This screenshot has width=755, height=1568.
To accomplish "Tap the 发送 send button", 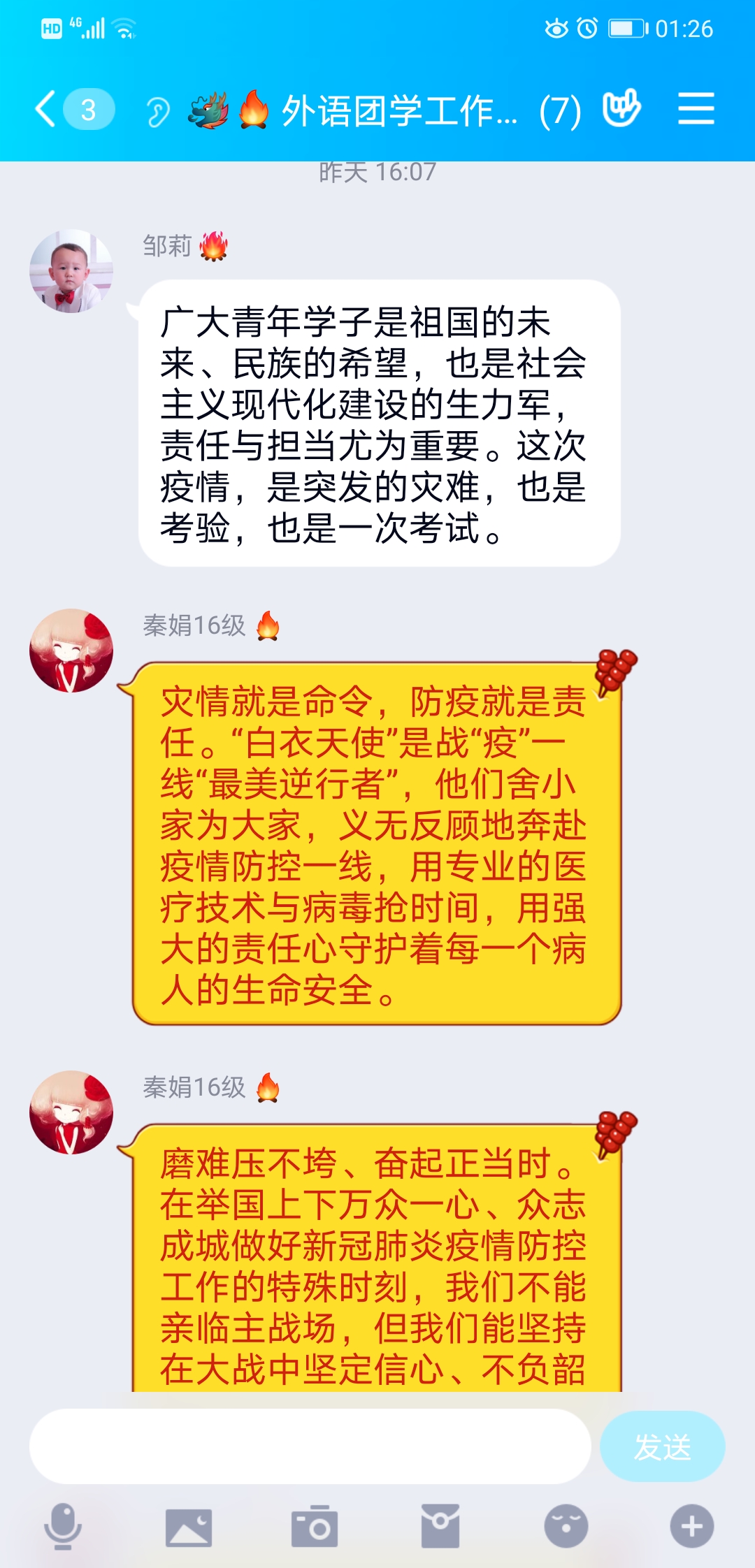I will click(x=662, y=1446).
